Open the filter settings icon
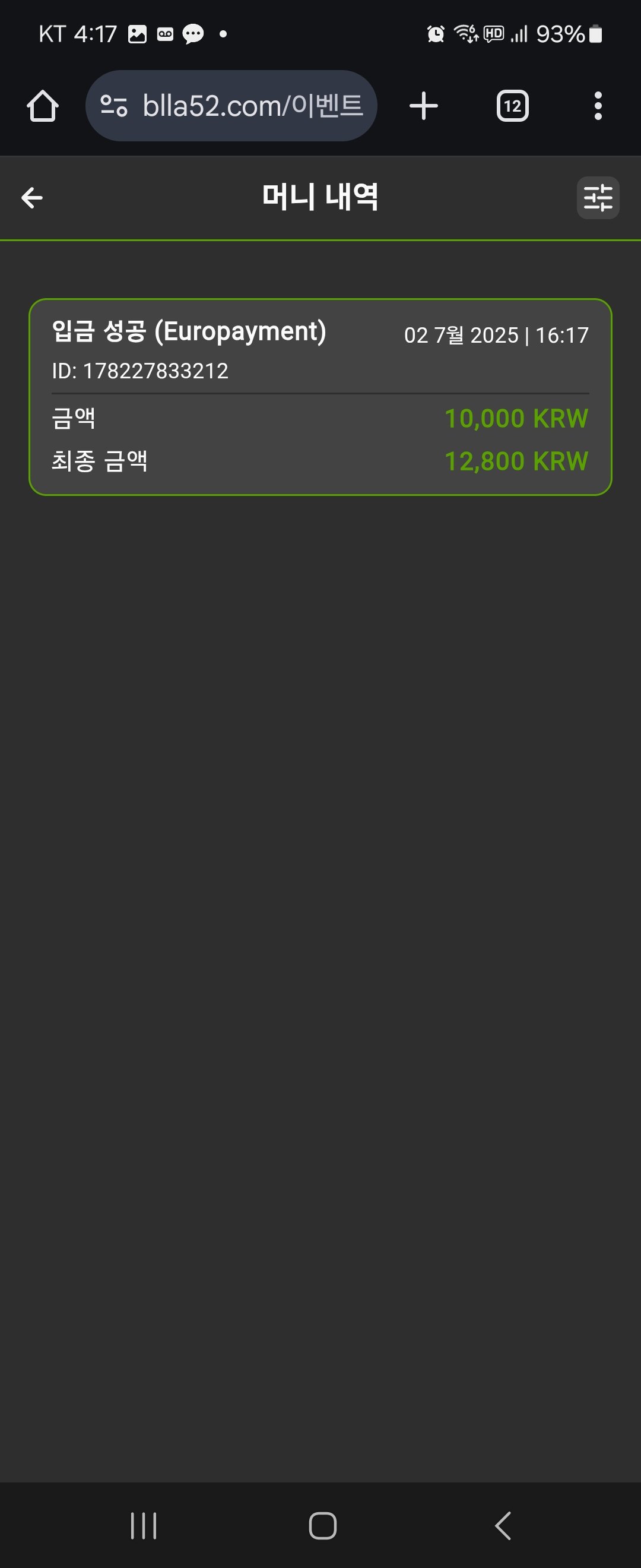Screen dimensions: 641x1568 597,198
